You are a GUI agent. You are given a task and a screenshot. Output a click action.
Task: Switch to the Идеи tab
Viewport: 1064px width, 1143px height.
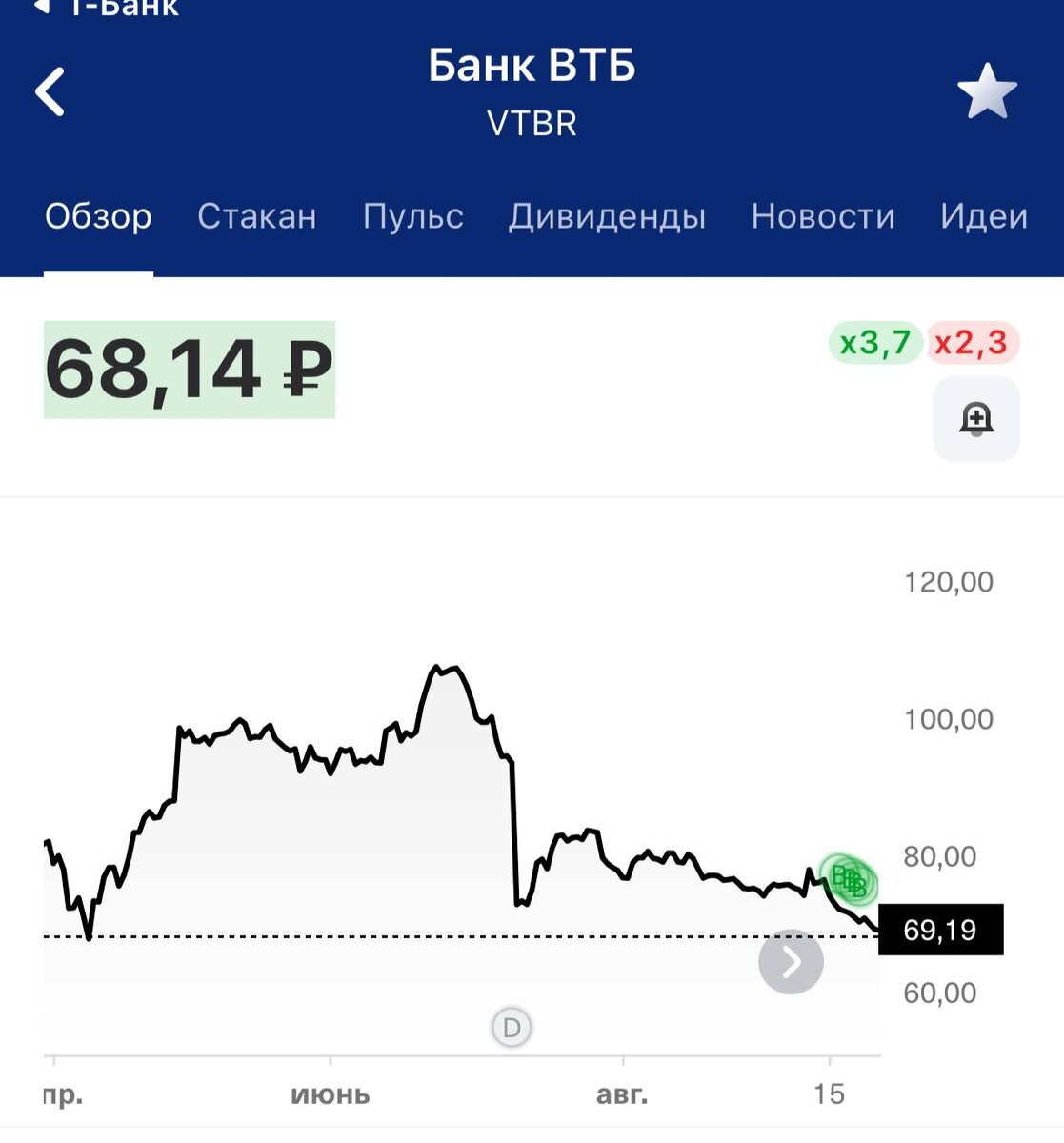click(983, 217)
